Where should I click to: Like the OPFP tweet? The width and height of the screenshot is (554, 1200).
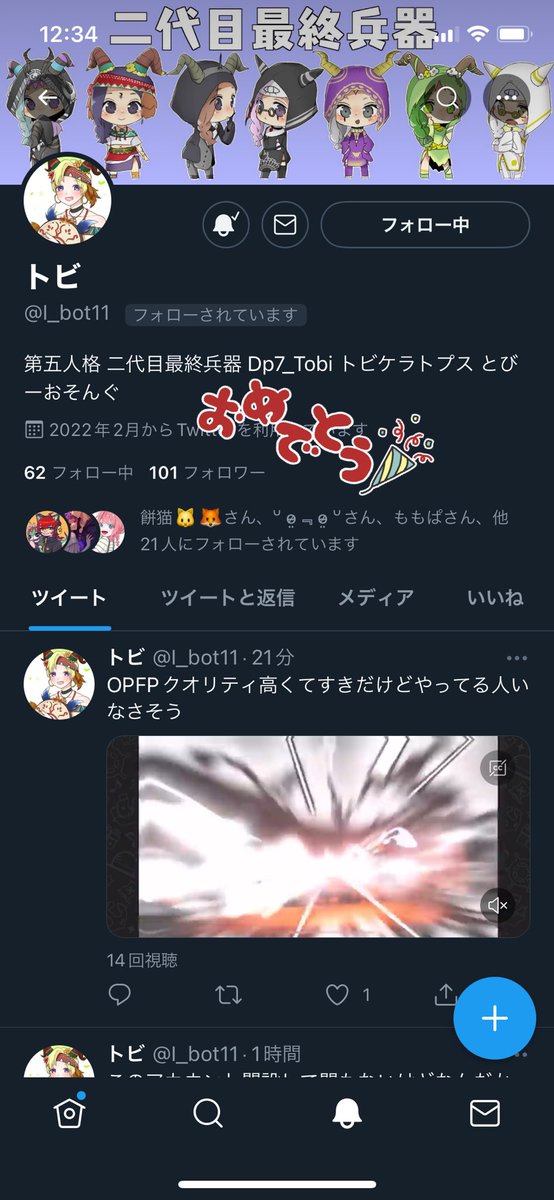(338, 994)
